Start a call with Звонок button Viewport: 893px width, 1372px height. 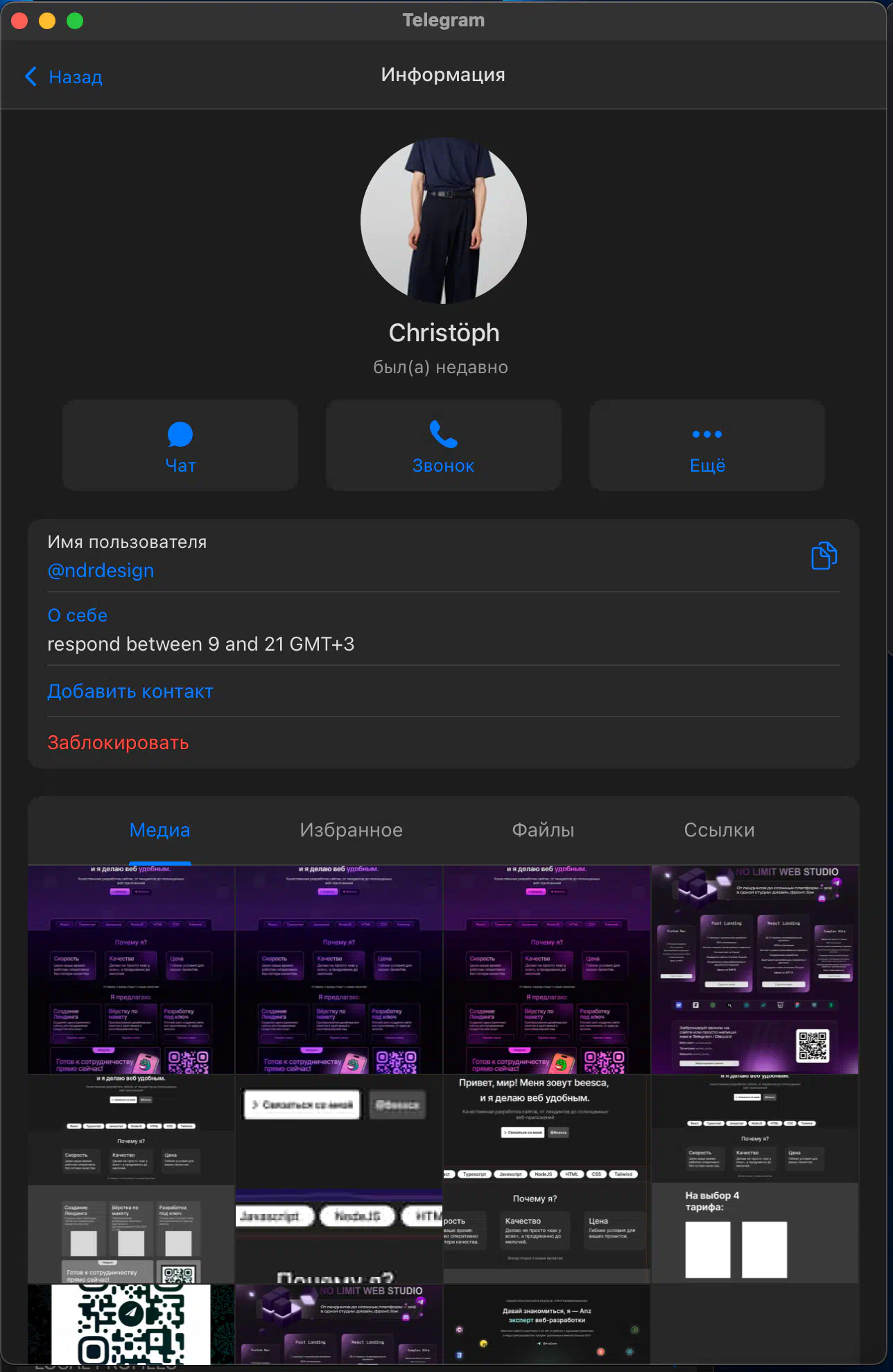pos(444,445)
